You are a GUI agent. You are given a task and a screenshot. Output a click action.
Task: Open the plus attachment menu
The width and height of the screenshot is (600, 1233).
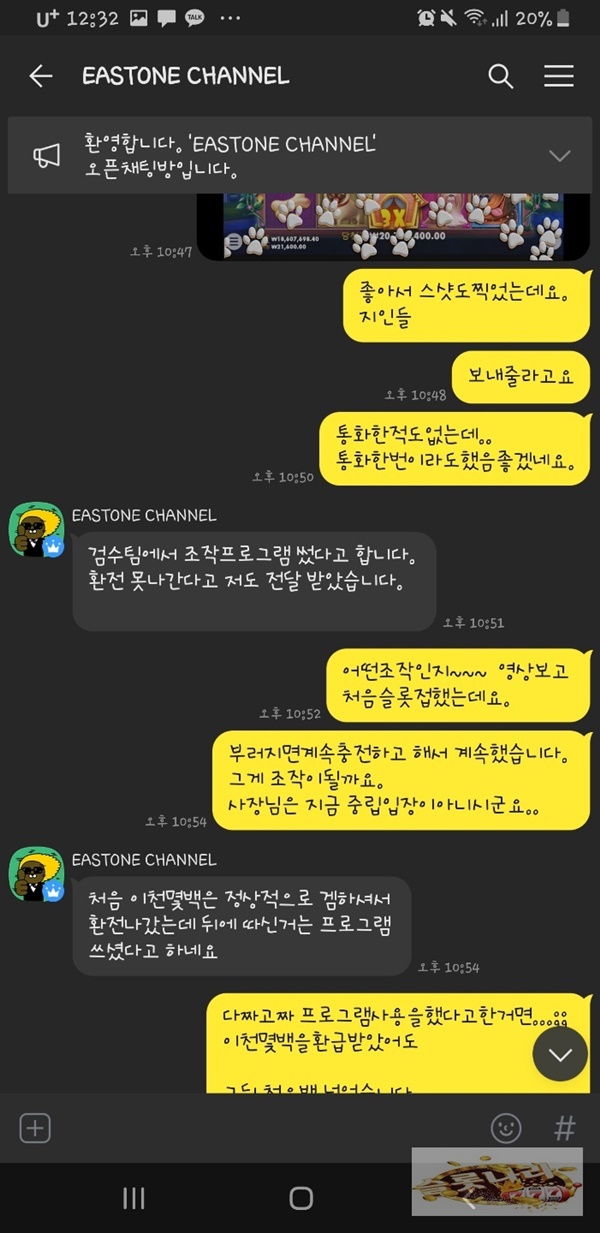coord(35,1128)
